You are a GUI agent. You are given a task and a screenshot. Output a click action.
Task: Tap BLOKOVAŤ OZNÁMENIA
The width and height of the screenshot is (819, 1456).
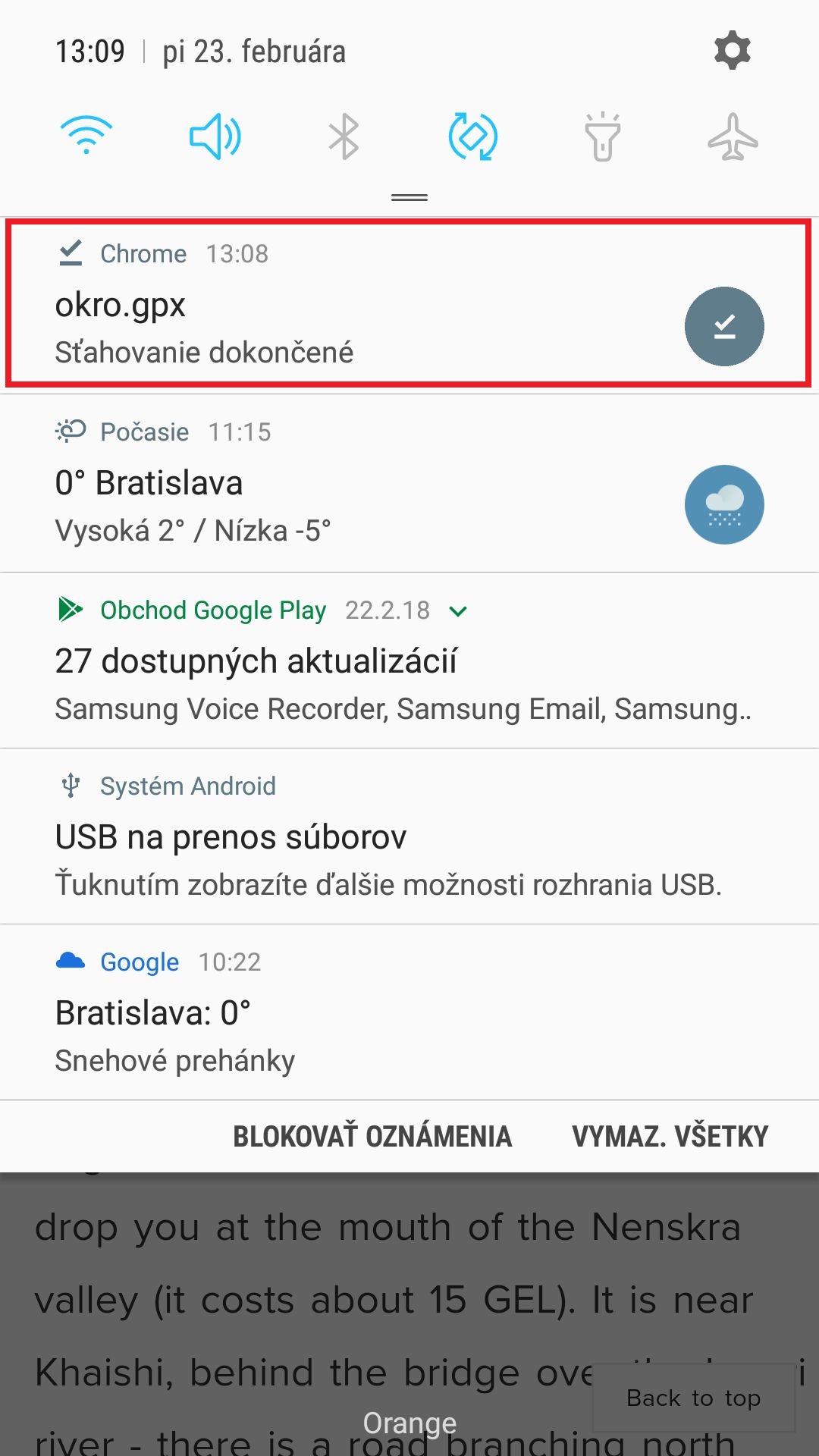[x=372, y=1137]
